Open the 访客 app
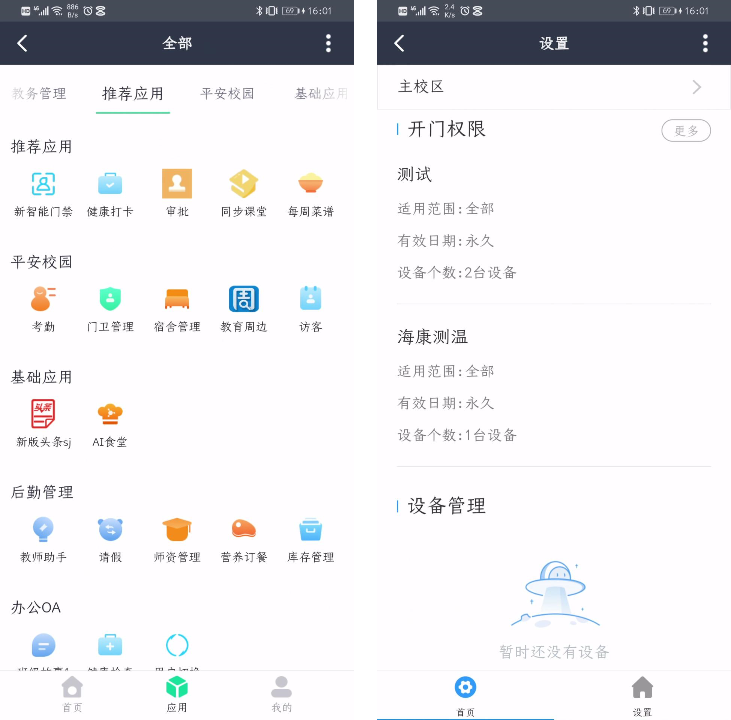This screenshot has height=720, width=731. (x=310, y=308)
